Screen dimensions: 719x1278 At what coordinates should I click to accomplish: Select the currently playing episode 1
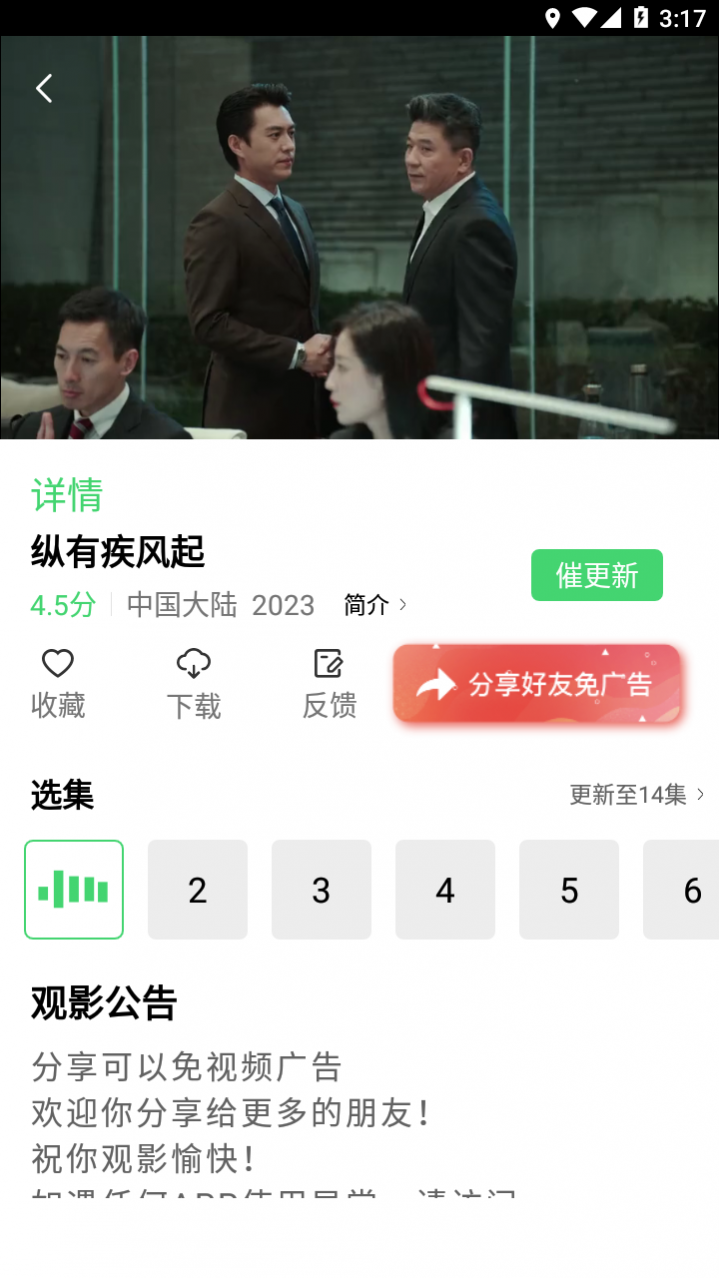[x=74, y=889]
